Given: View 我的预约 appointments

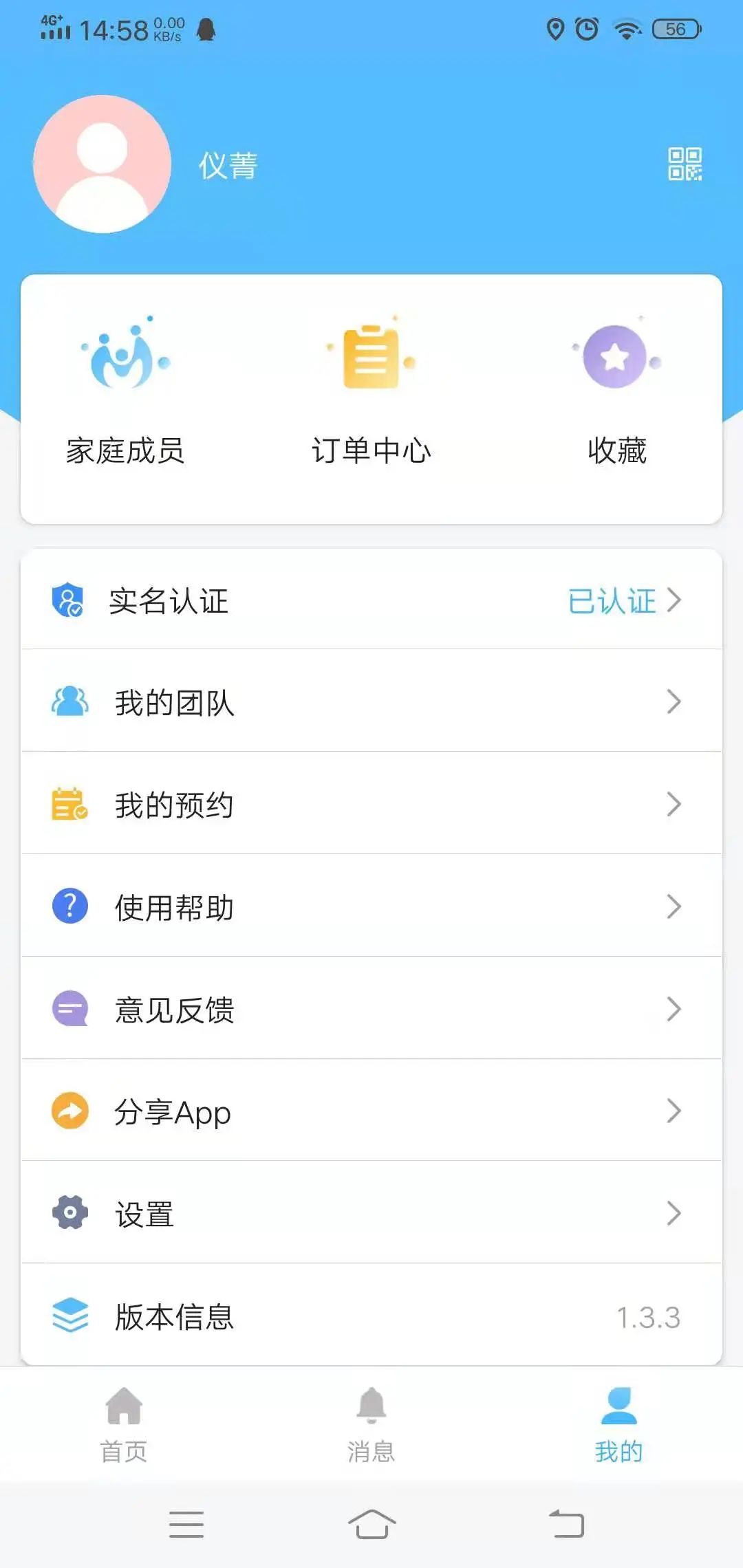Looking at the screenshot, I should [x=371, y=805].
